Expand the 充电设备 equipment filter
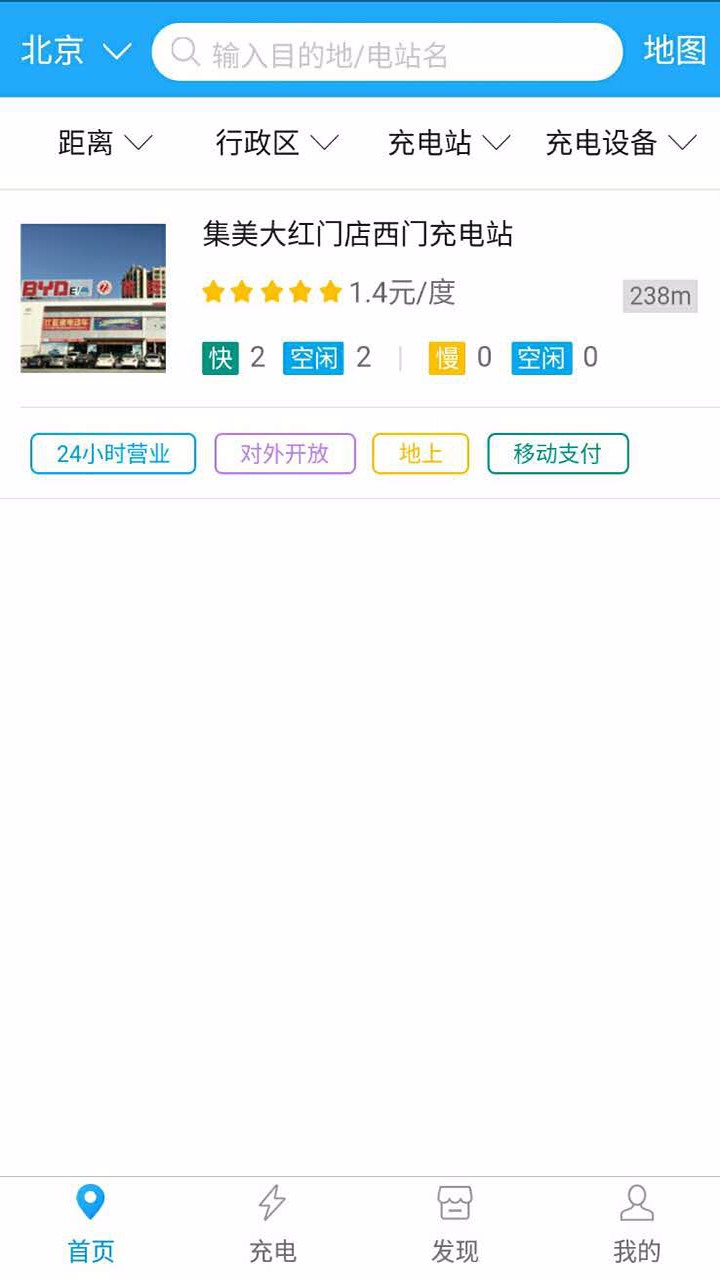Viewport: 720px width, 1280px height. (620, 144)
